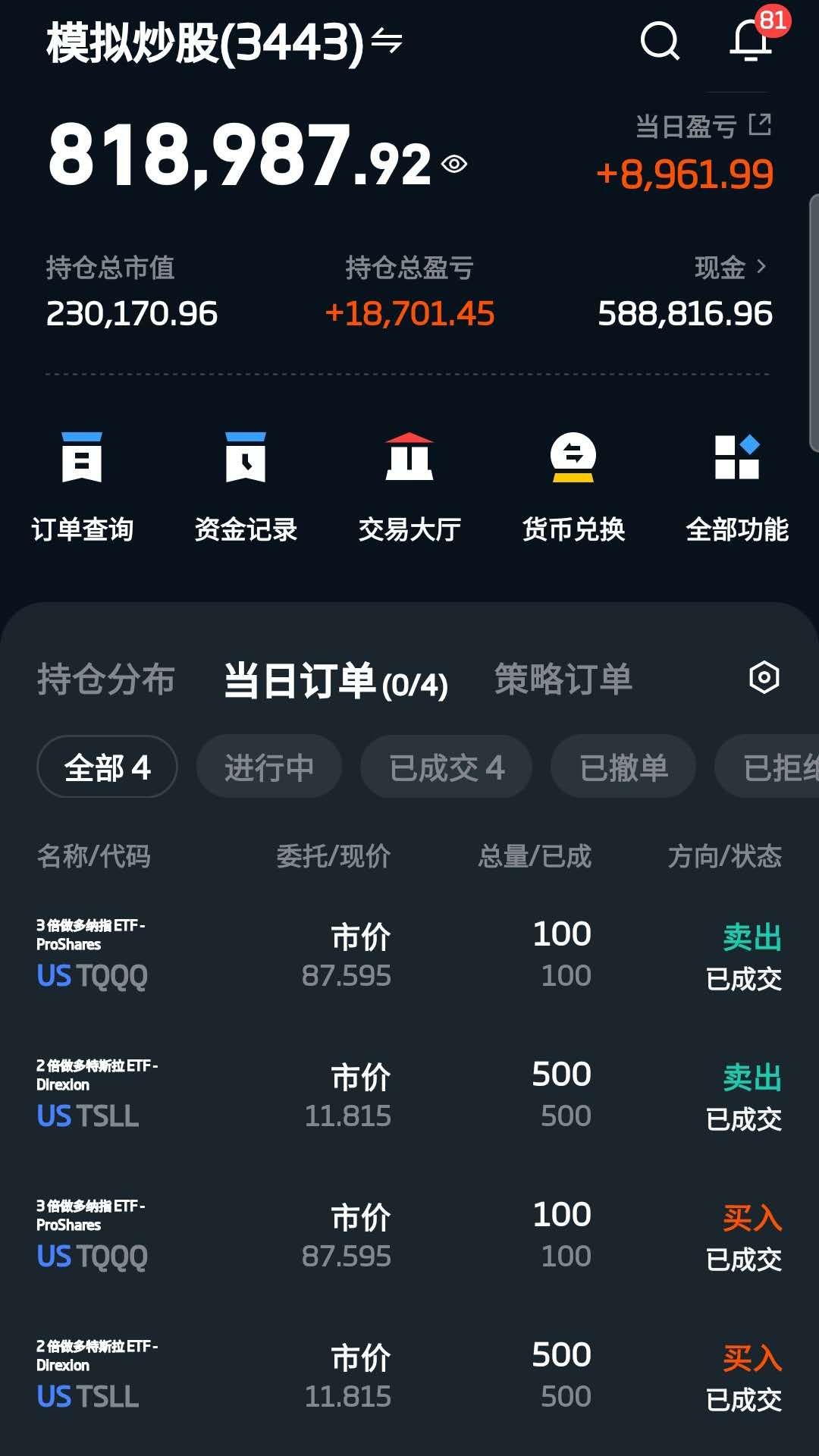The image size is (819, 1456).
Task: Hide the total assets with eye icon
Action: point(454,164)
